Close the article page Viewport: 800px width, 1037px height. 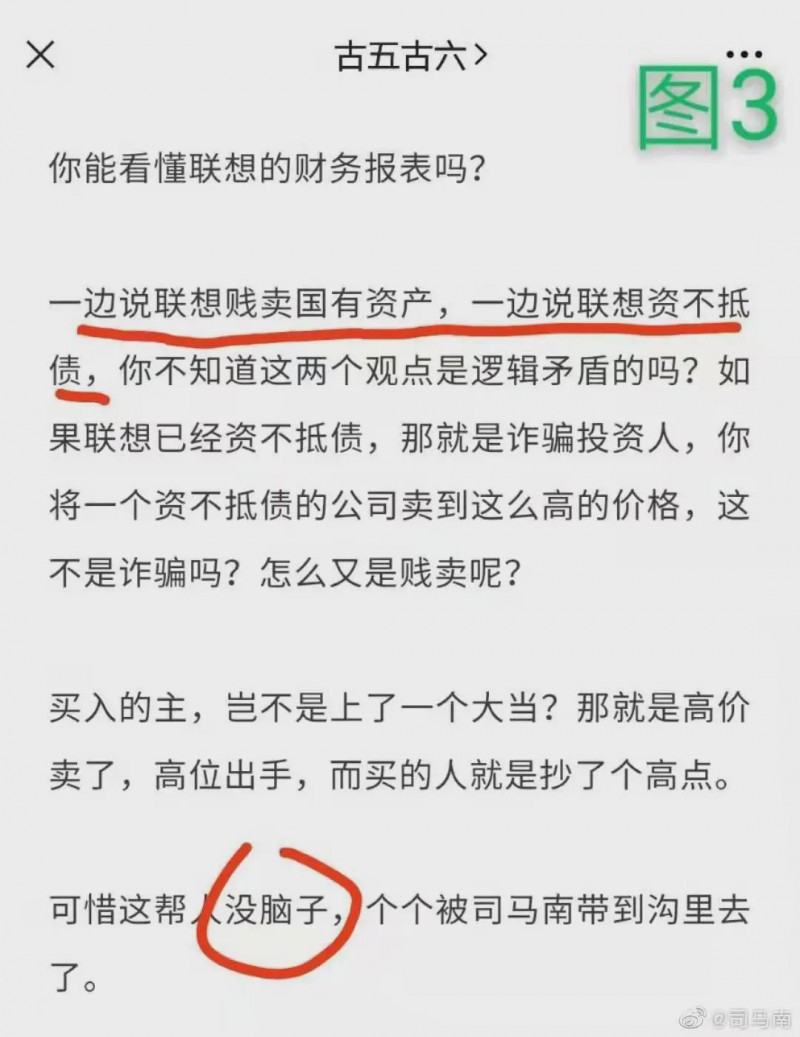40,55
